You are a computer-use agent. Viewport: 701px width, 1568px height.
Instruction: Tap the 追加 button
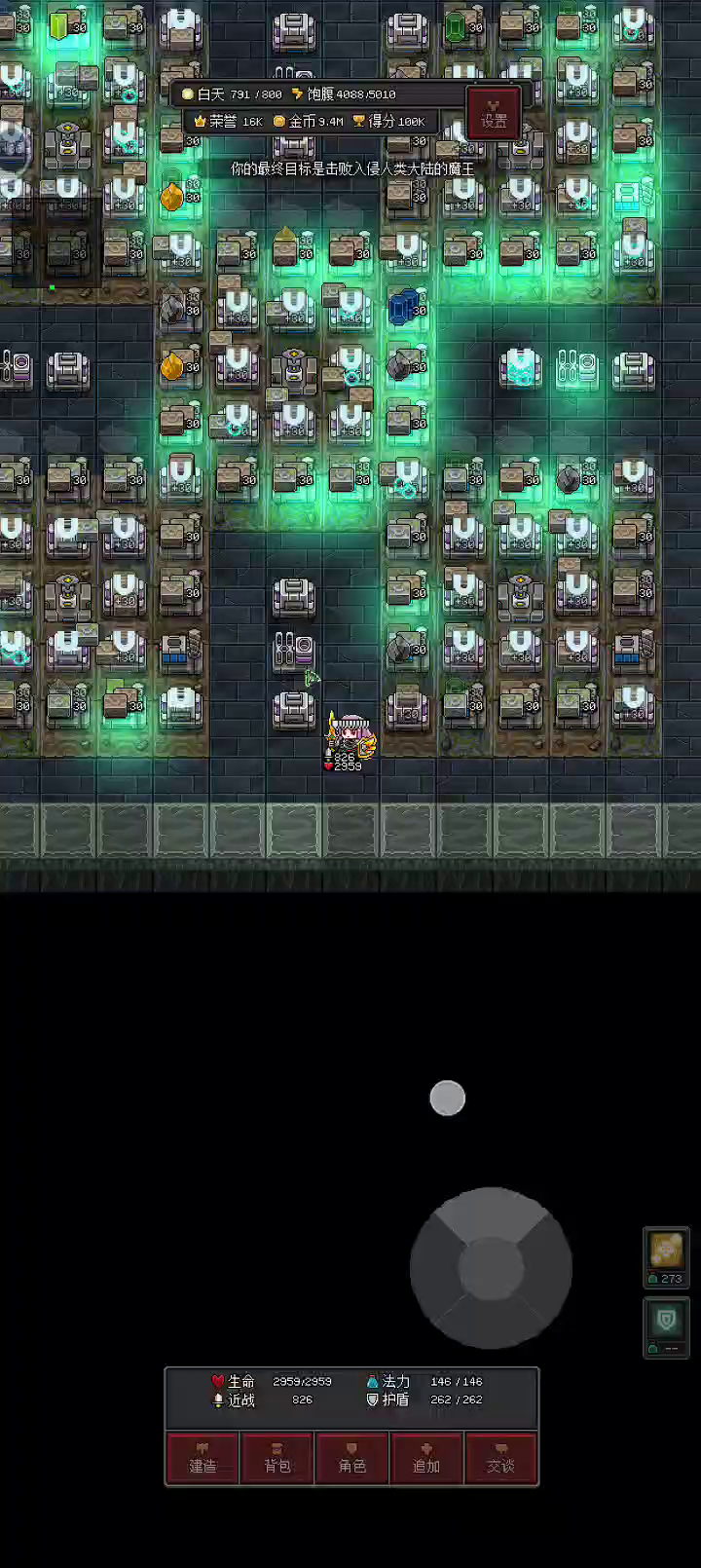426,1457
